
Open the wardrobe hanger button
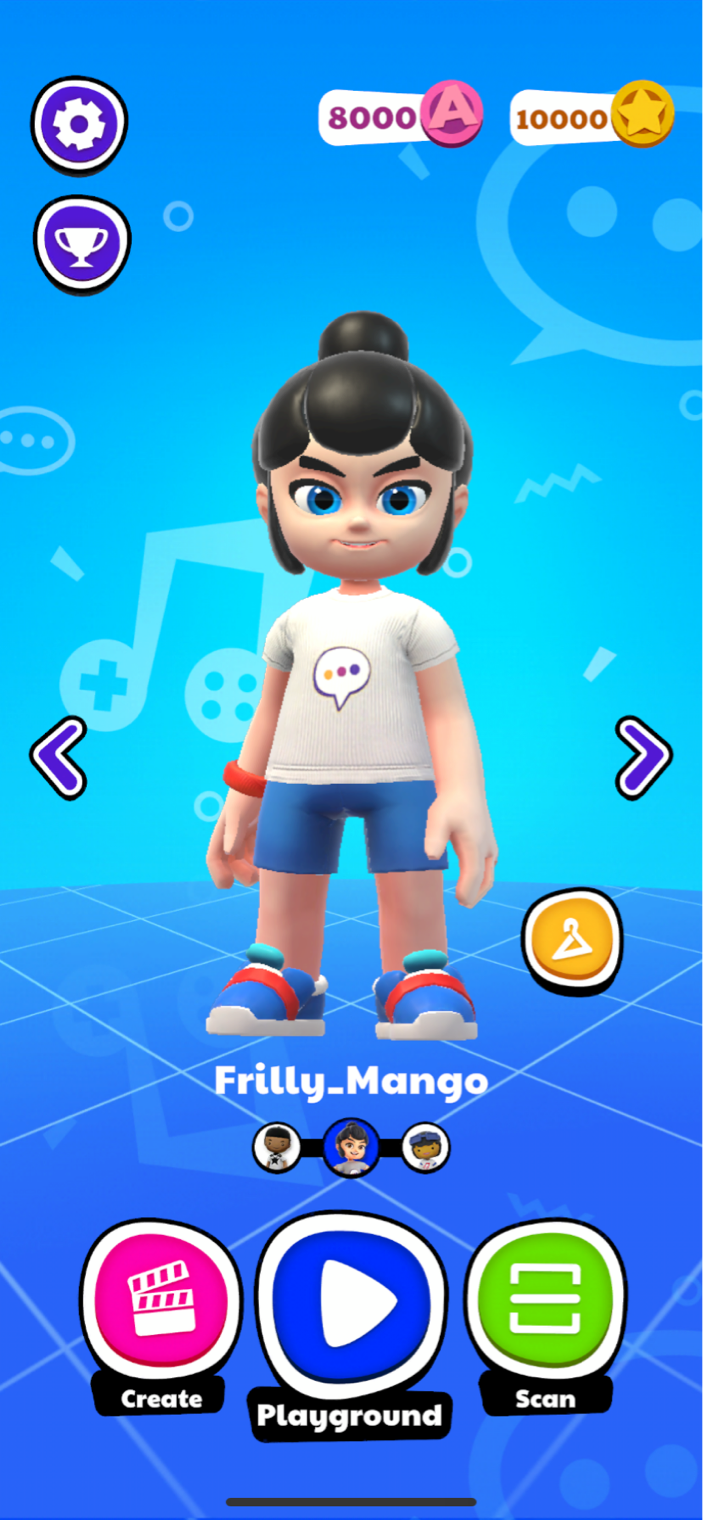(571, 940)
